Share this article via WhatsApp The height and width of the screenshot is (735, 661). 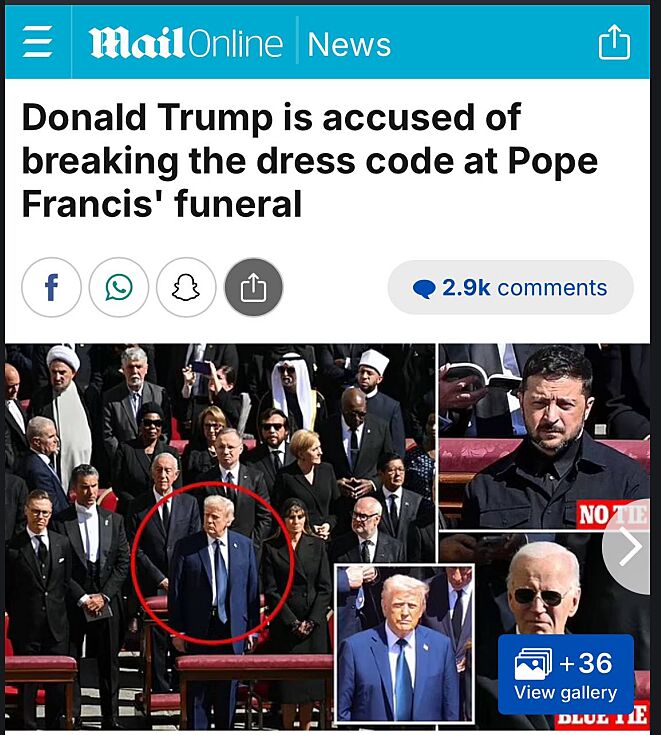click(x=119, y=288)
